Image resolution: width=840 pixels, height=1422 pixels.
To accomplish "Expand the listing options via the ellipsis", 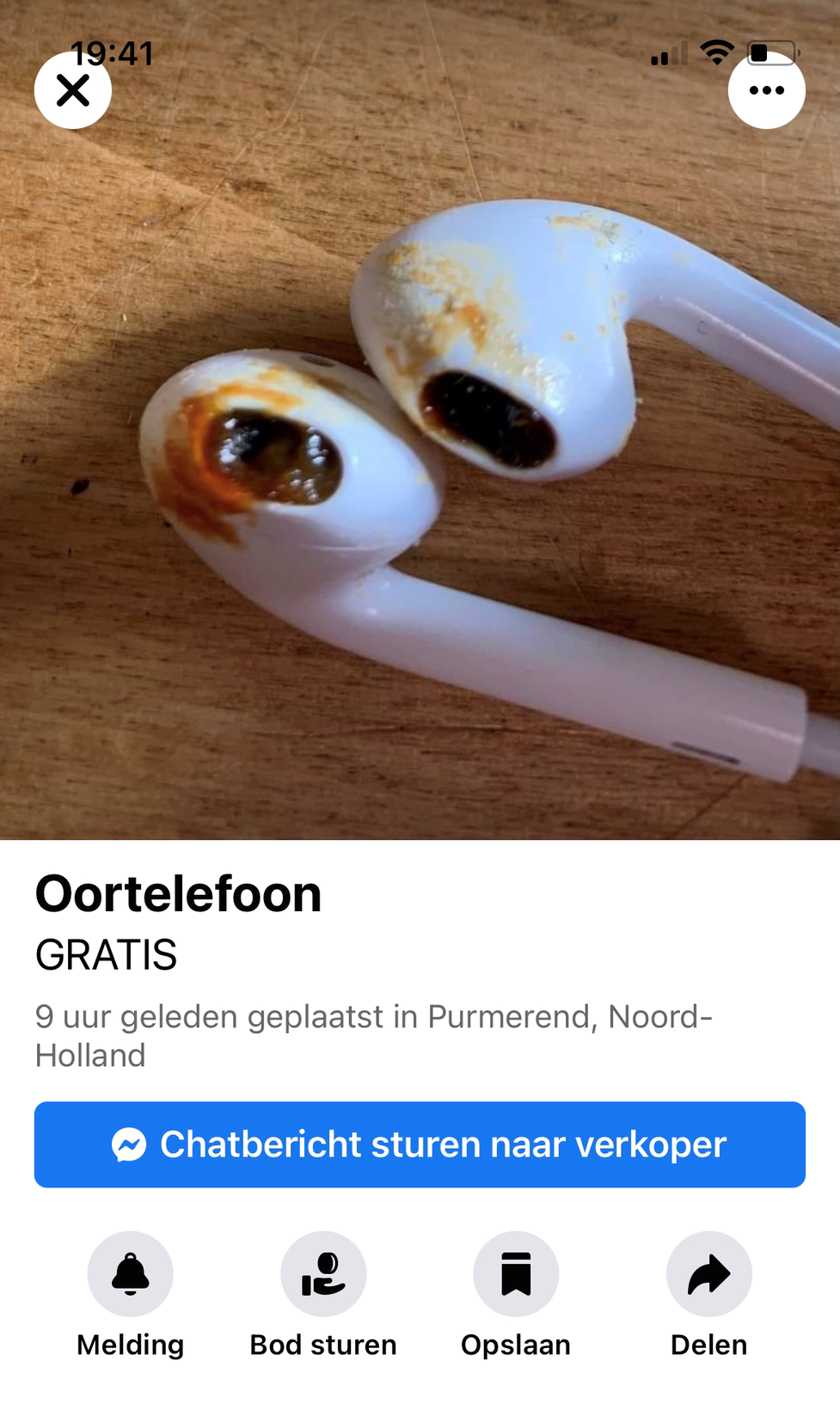I will coord(766,89).
